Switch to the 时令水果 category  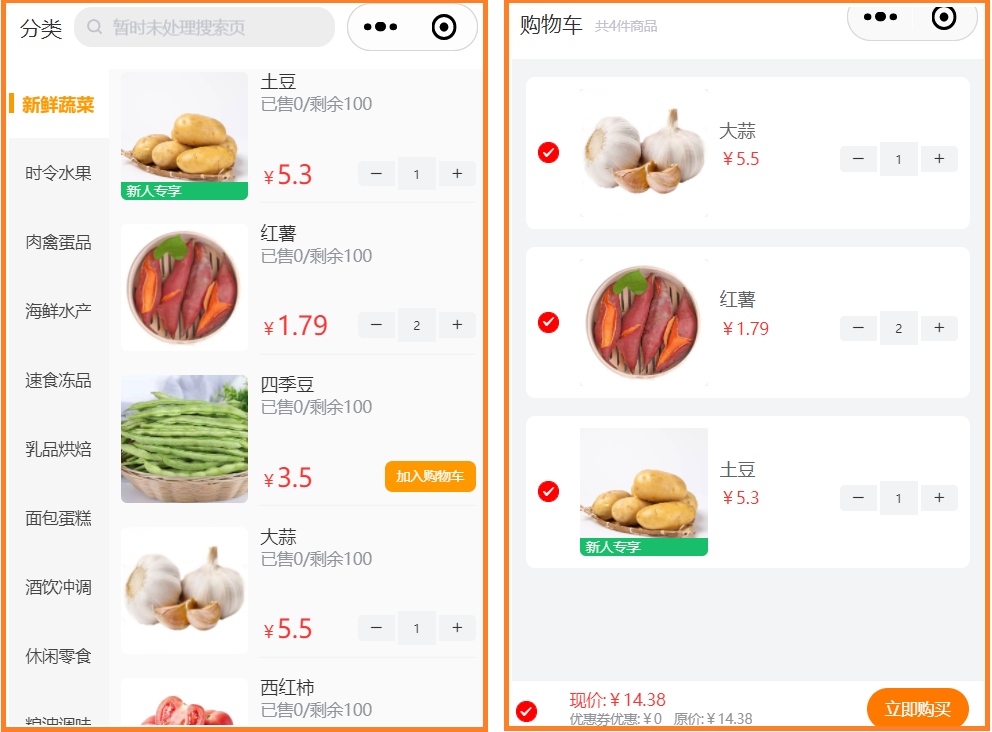coord(58,173)
